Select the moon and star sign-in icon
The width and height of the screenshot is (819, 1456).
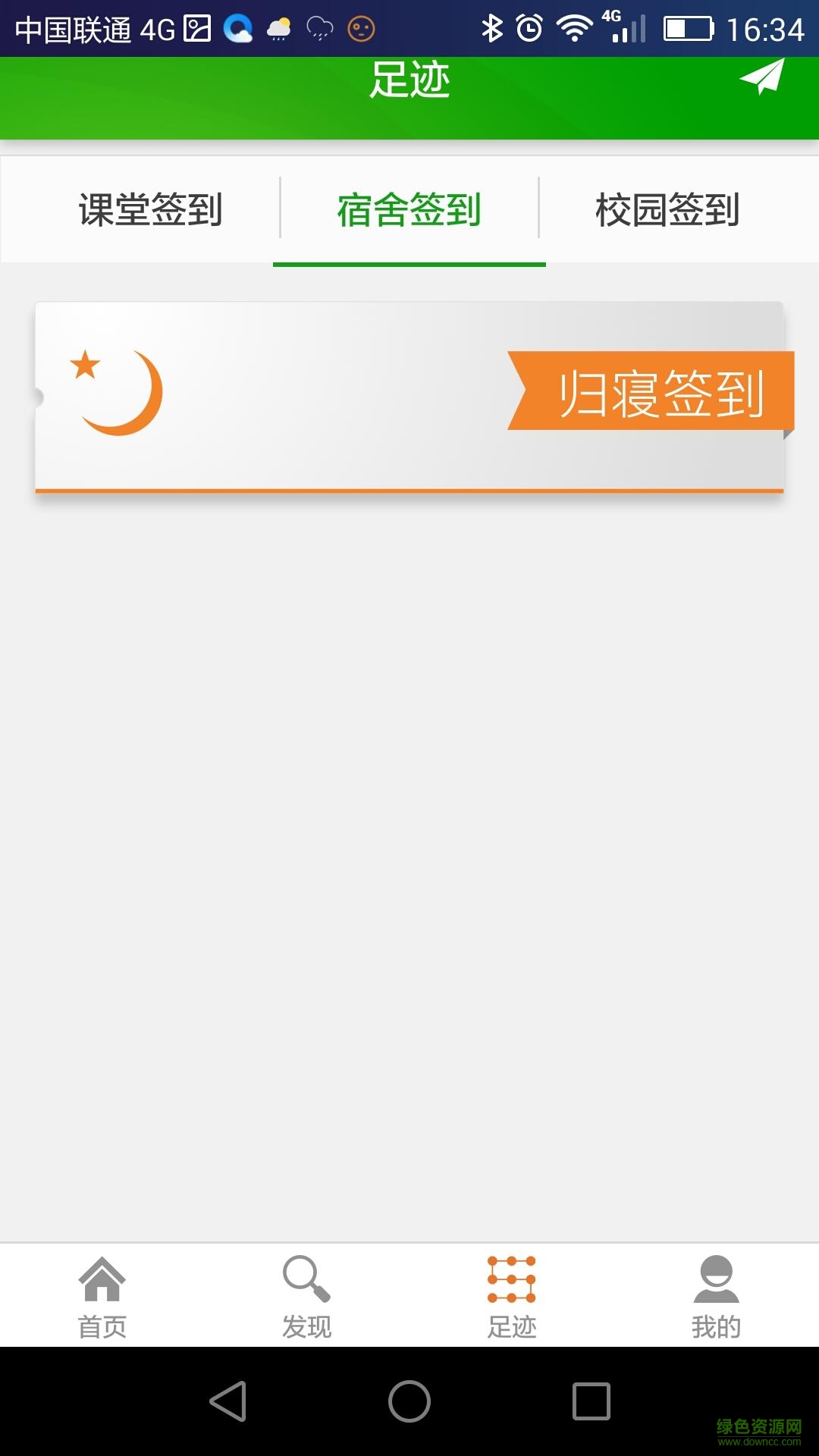118,391
